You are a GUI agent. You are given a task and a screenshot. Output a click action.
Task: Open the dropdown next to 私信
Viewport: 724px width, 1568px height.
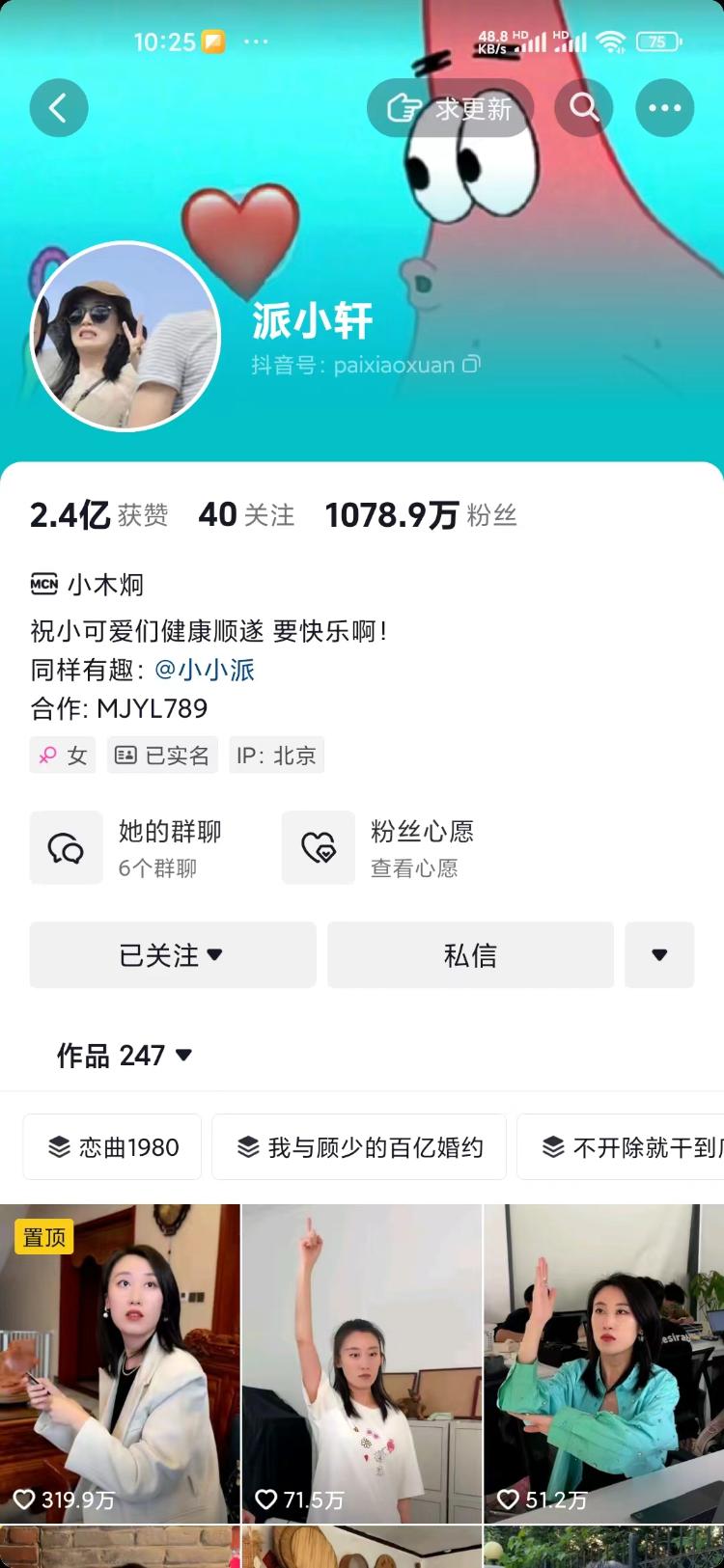(x=659, y=955)
